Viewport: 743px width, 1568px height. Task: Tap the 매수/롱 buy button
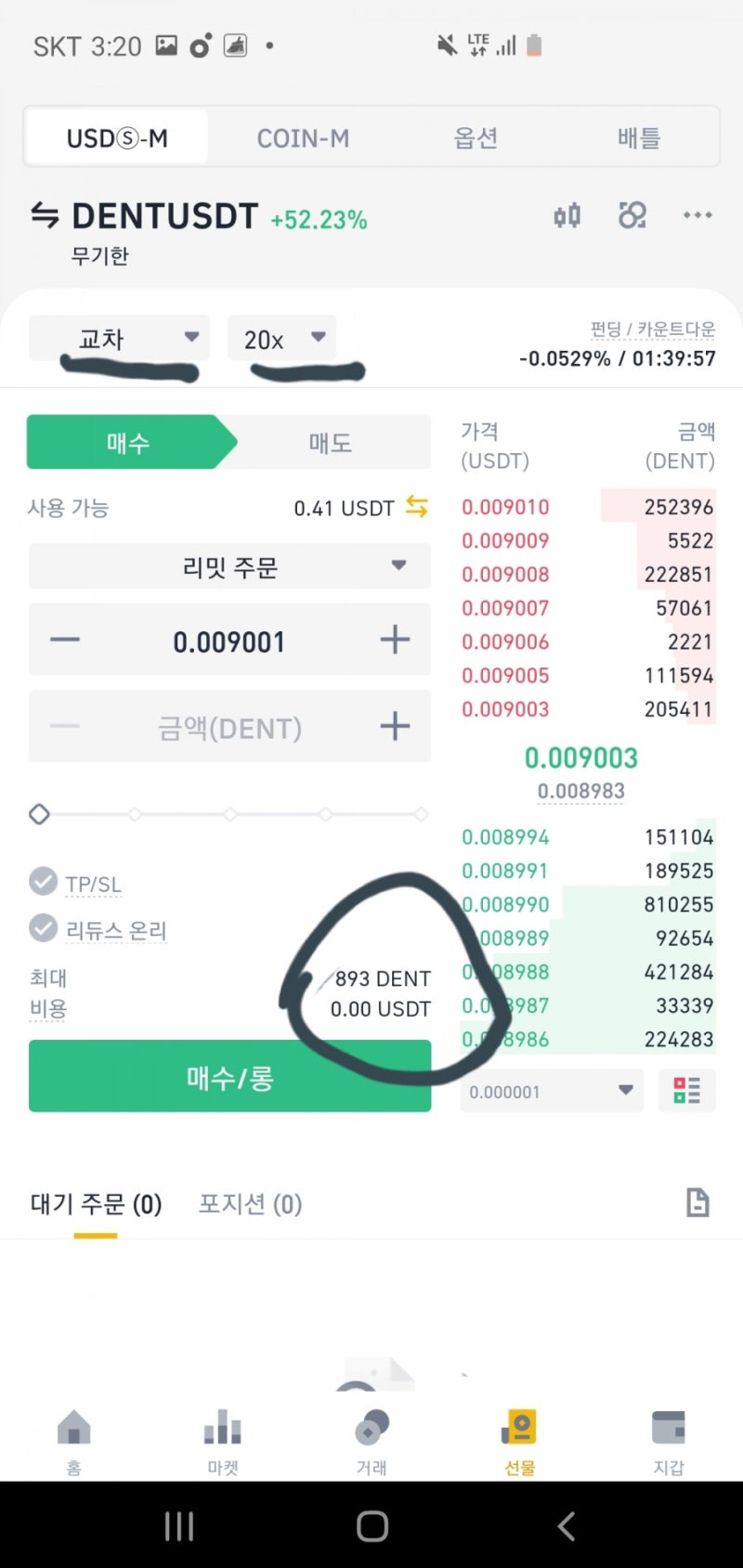[x=229, y=1077]
